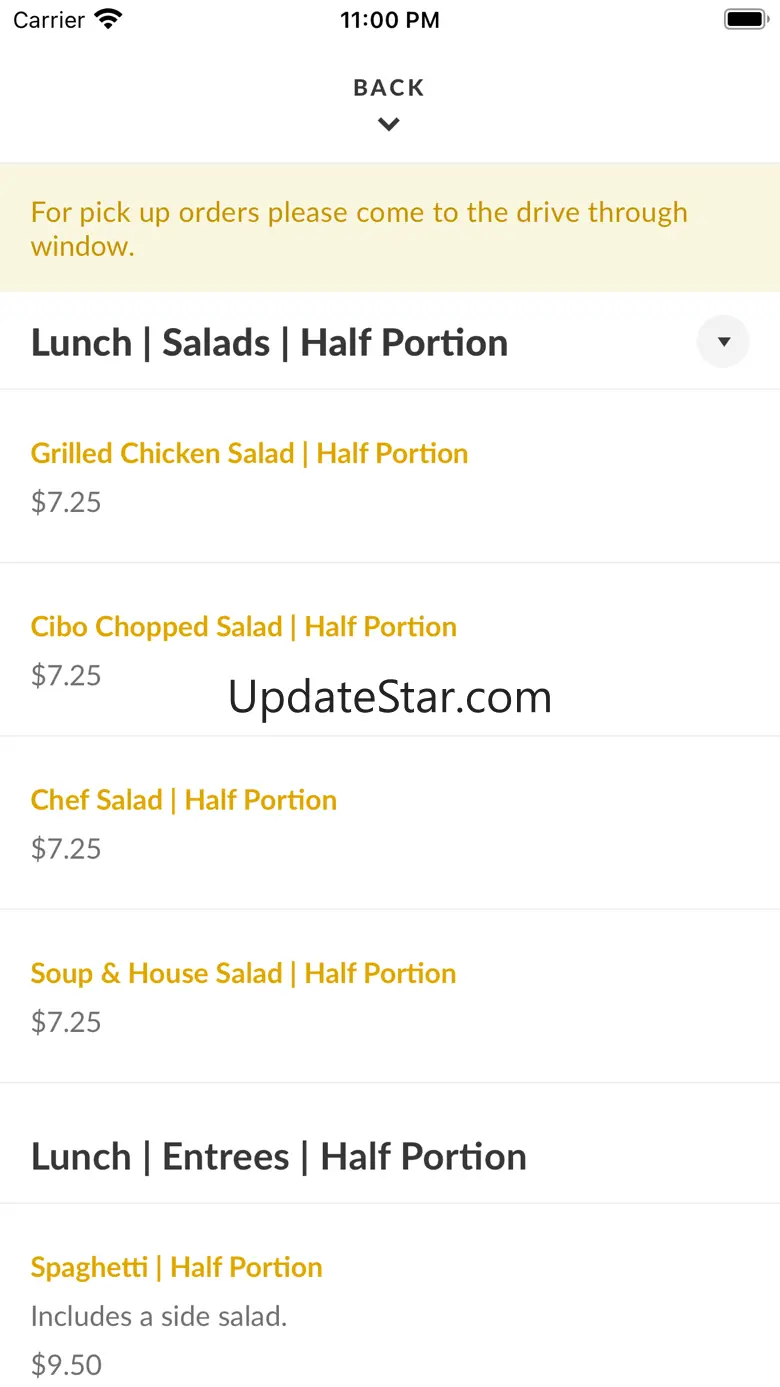Image resolution: width=780 pixels, height=1387 pixels.
Task: Go back using the BACK button
Action: [x=389, y=101]
